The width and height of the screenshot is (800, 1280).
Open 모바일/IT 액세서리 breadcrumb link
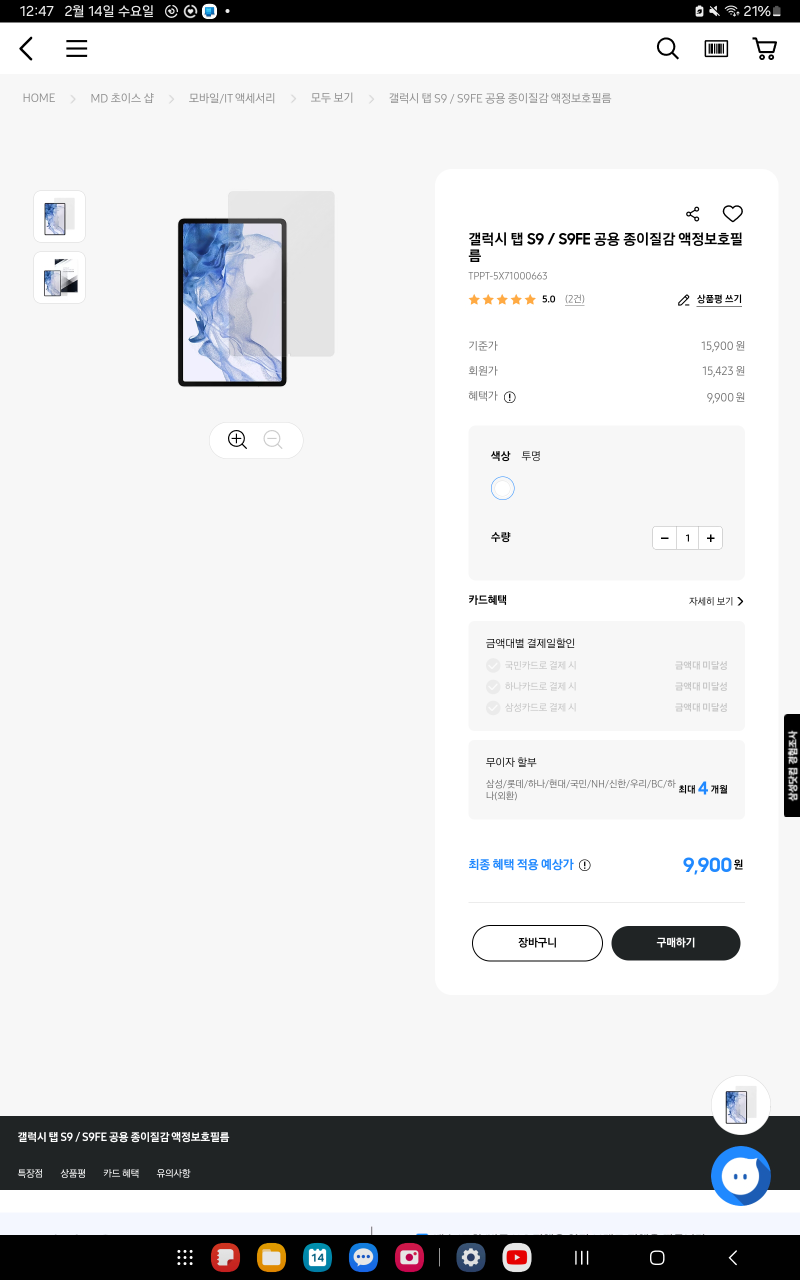click(x=232, y=98)
